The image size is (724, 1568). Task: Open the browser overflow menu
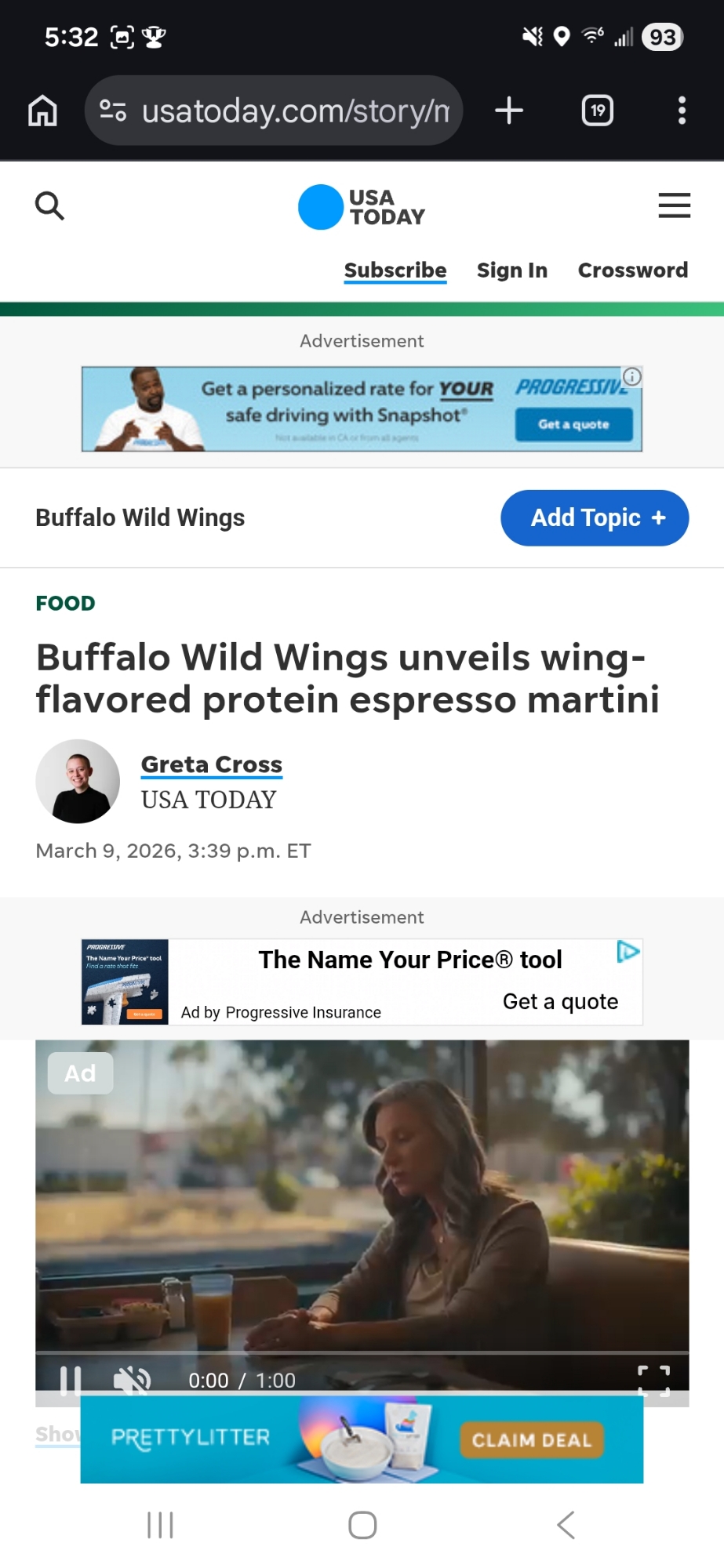click(682, 111)
